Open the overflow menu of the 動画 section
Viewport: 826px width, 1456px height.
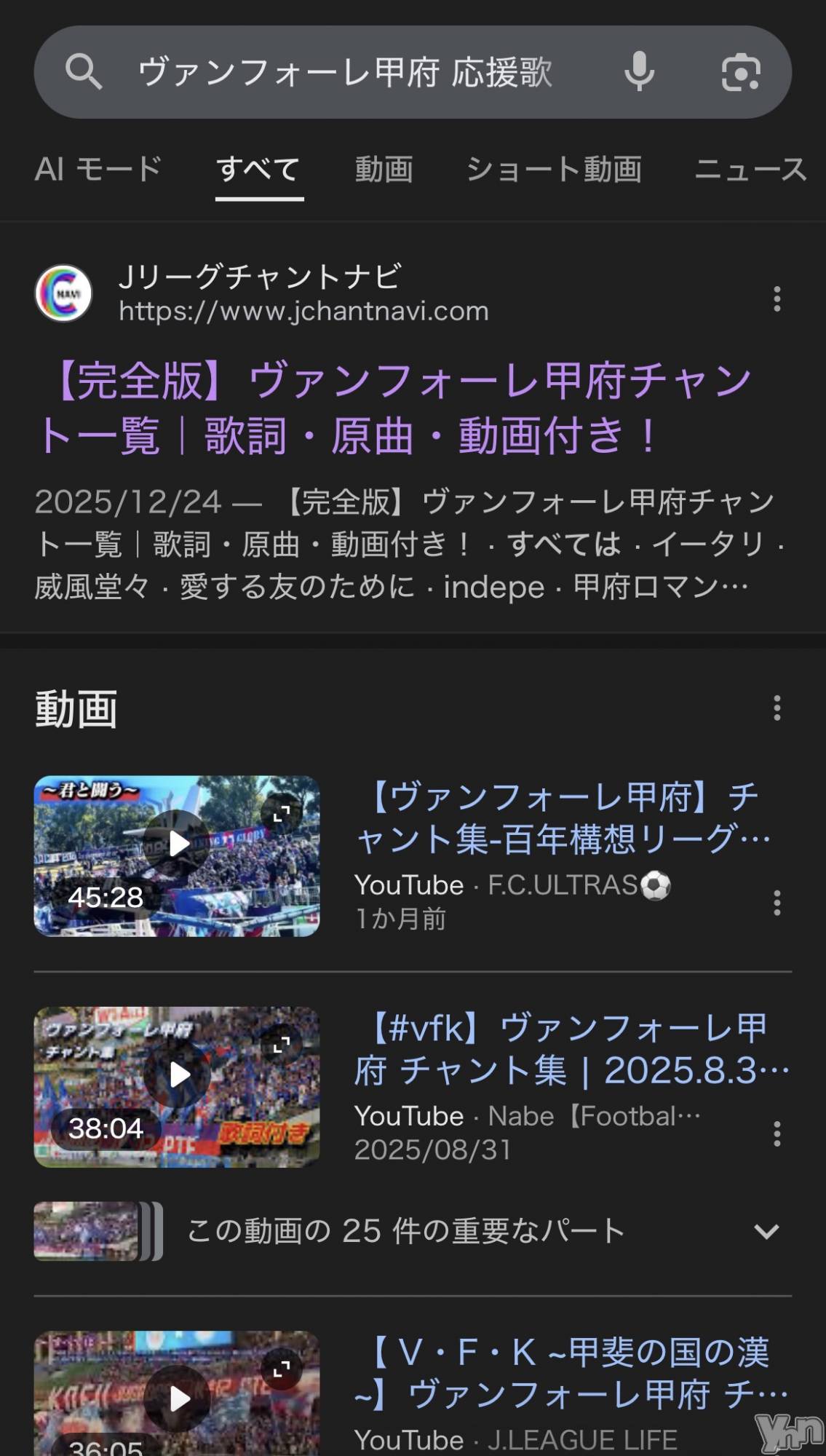click(x=777, y=708)
